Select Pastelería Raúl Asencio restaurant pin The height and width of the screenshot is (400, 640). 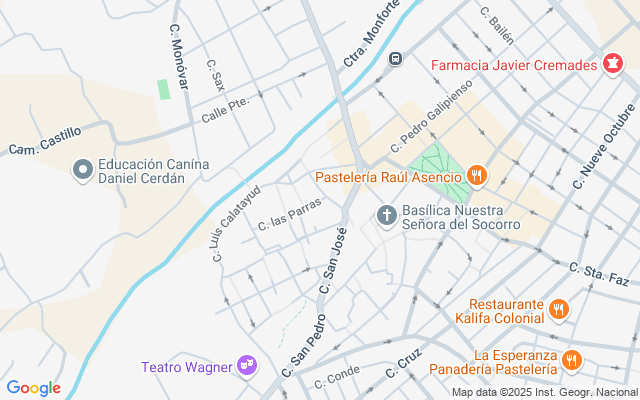tap(477, 177)
